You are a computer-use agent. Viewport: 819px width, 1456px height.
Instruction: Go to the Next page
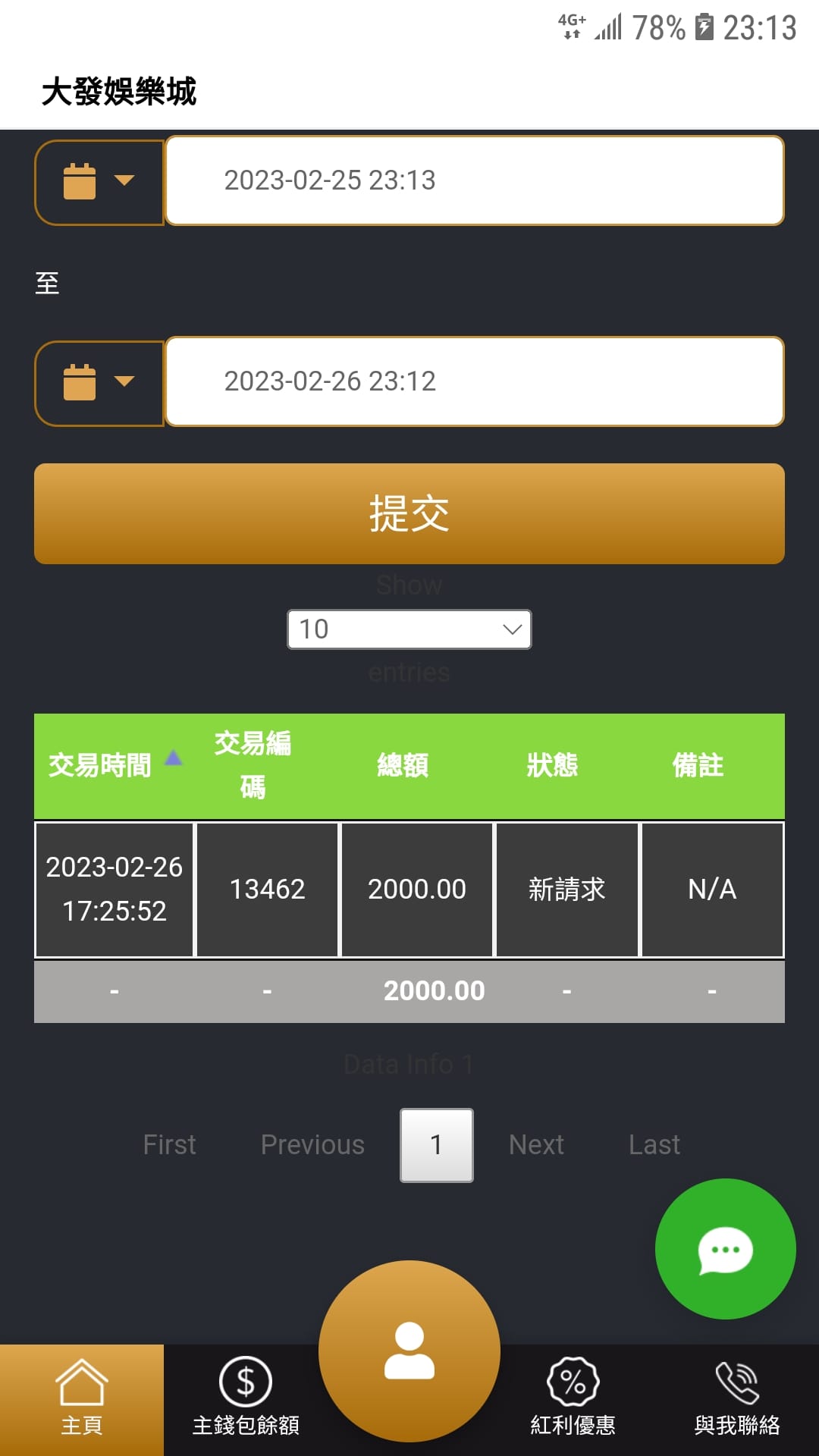536,1145
